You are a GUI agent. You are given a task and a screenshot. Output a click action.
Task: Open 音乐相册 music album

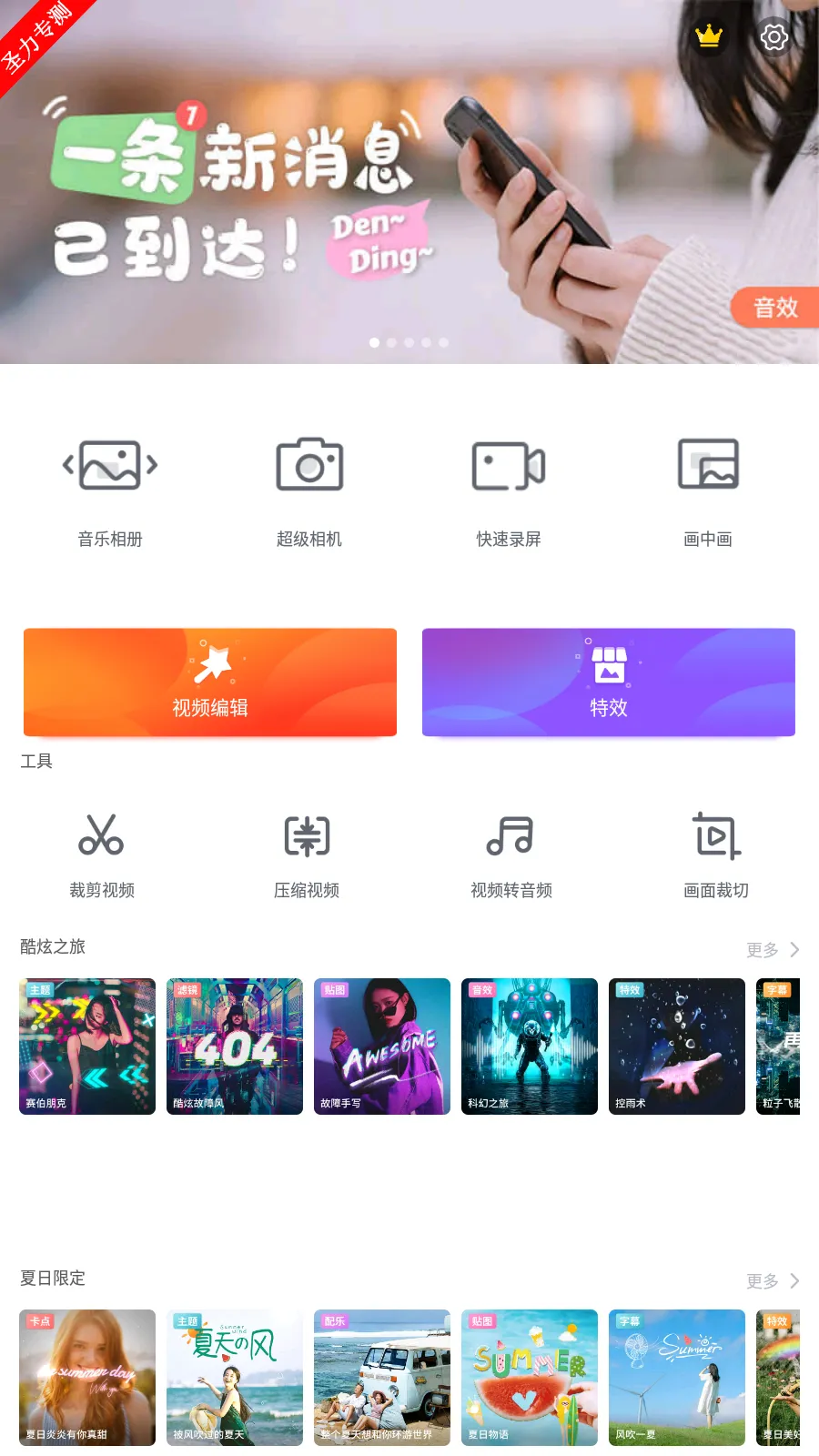[x=110, y=491]
